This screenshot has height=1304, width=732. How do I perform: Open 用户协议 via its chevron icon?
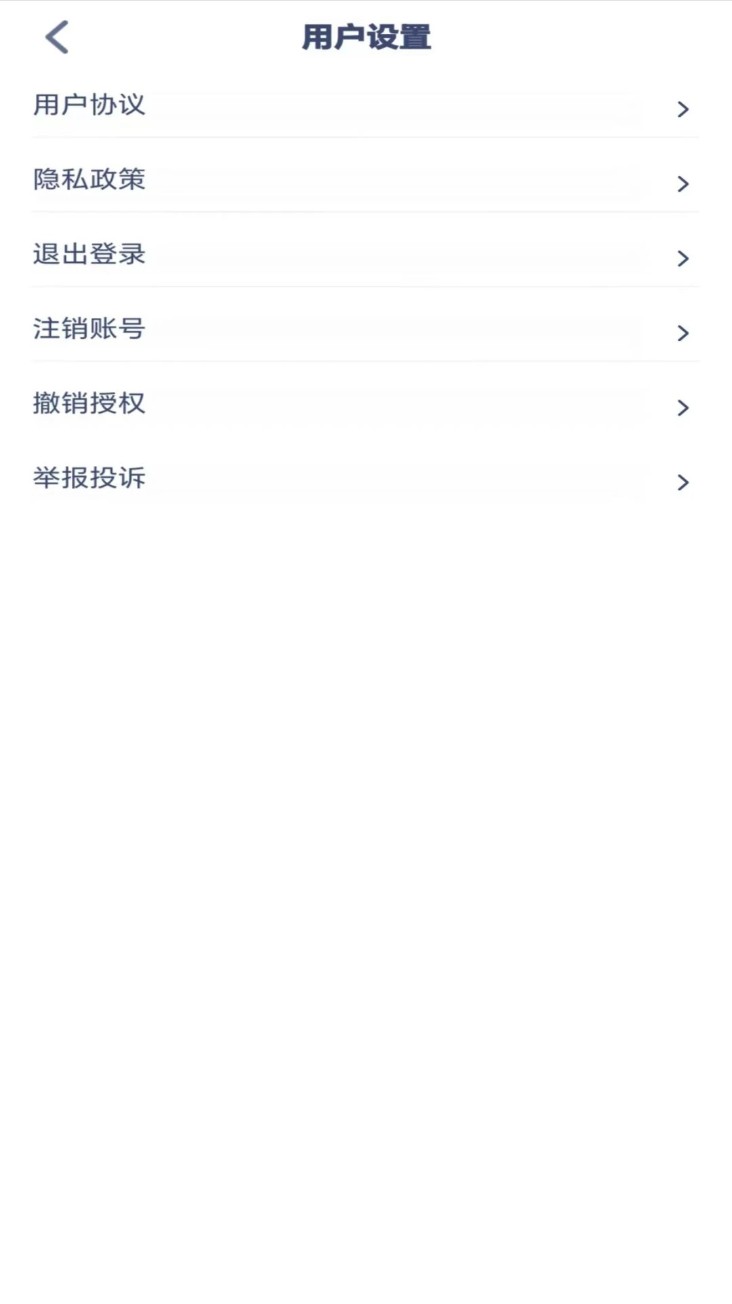coord(684,110)
